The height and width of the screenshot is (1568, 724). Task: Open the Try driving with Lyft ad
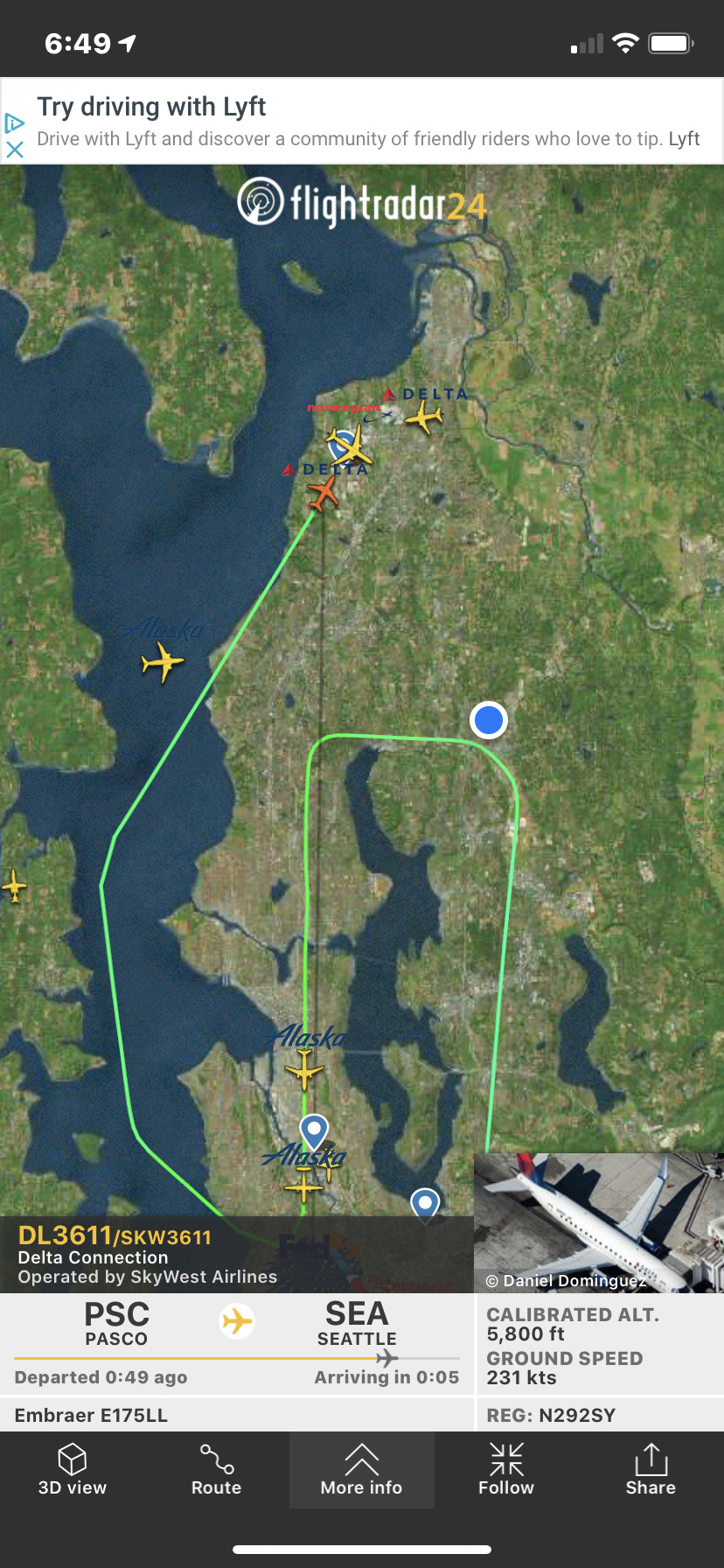[x=367, y=121]
